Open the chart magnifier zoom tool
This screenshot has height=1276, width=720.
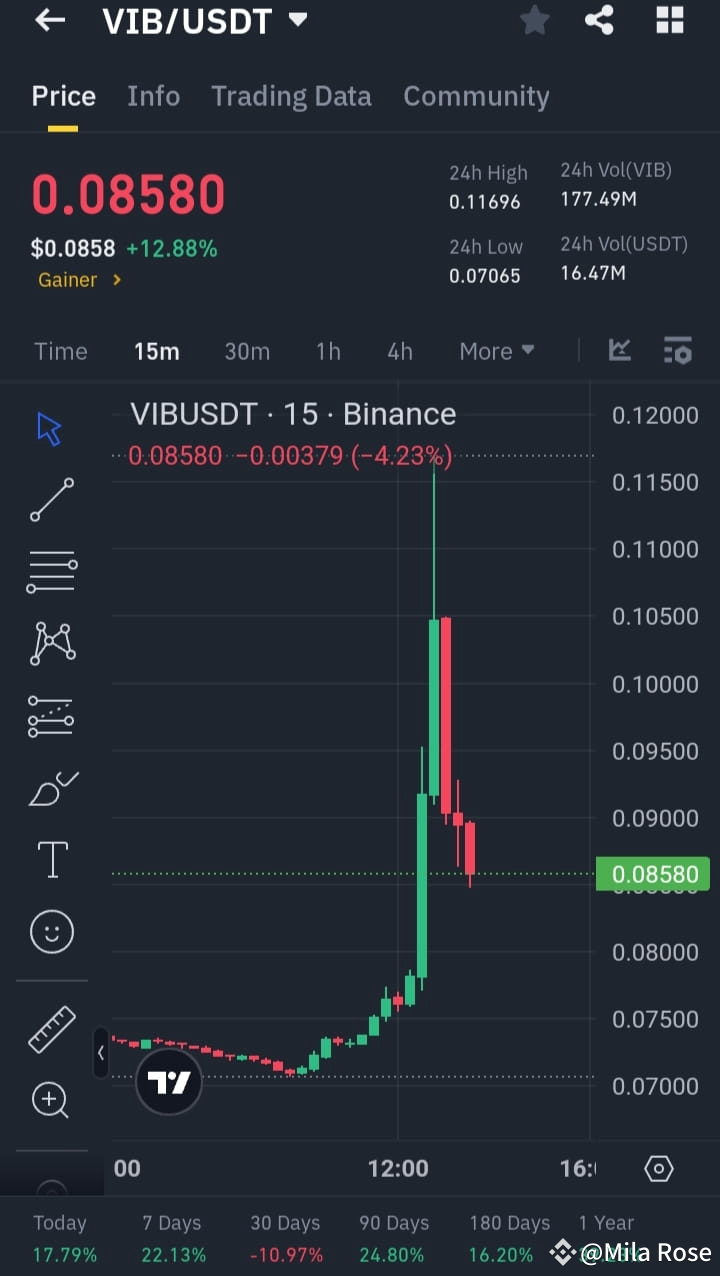tap(51, 1100)
